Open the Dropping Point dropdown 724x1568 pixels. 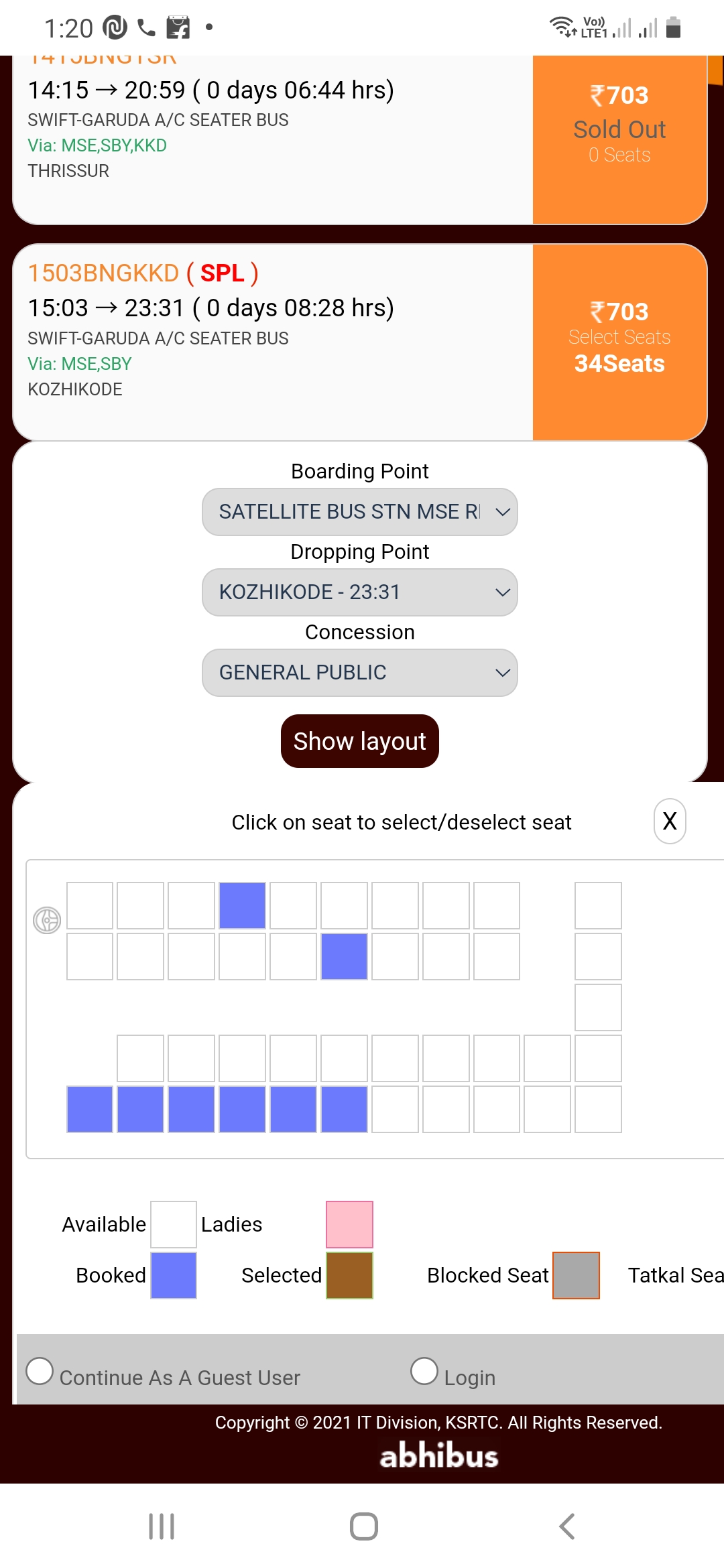pyautogui.click(x=359, y=592)
